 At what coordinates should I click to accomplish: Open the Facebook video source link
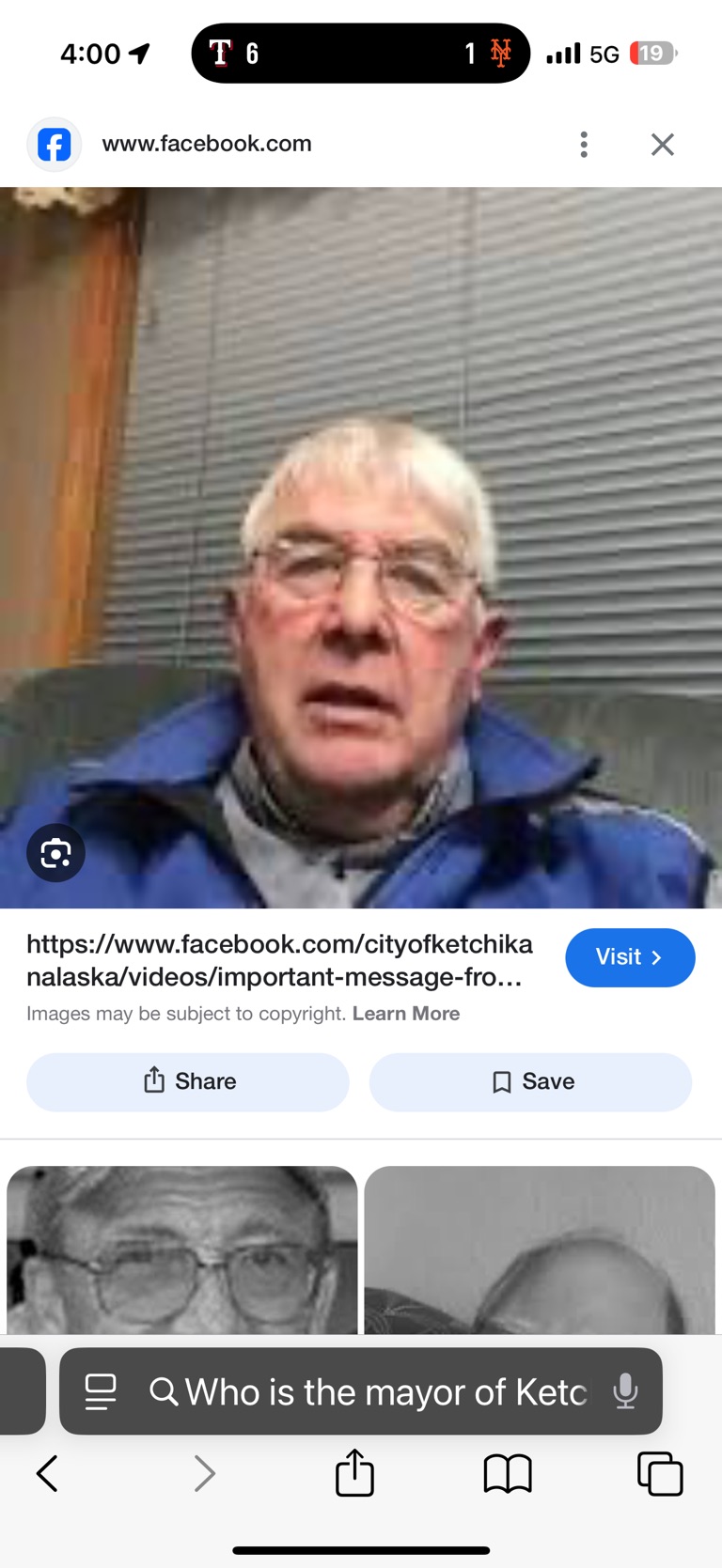pyautogui.click(x=279, y=960)
